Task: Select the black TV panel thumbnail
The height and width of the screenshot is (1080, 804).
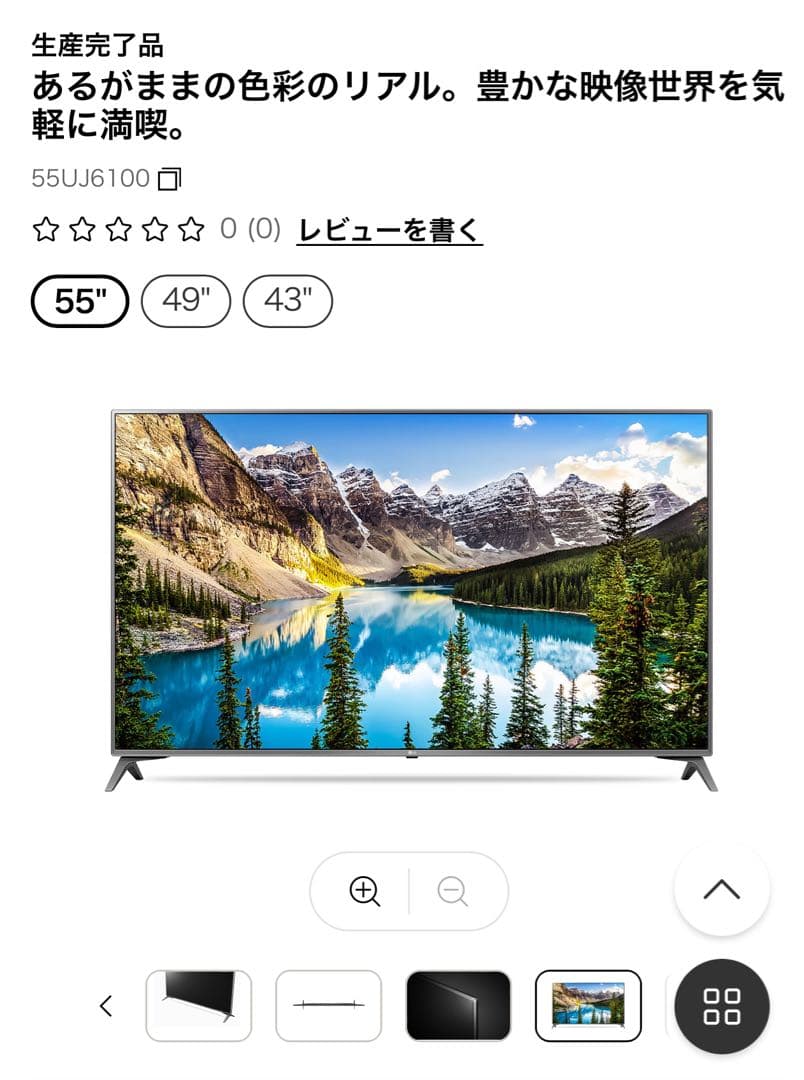Action: click(459, 1005)
